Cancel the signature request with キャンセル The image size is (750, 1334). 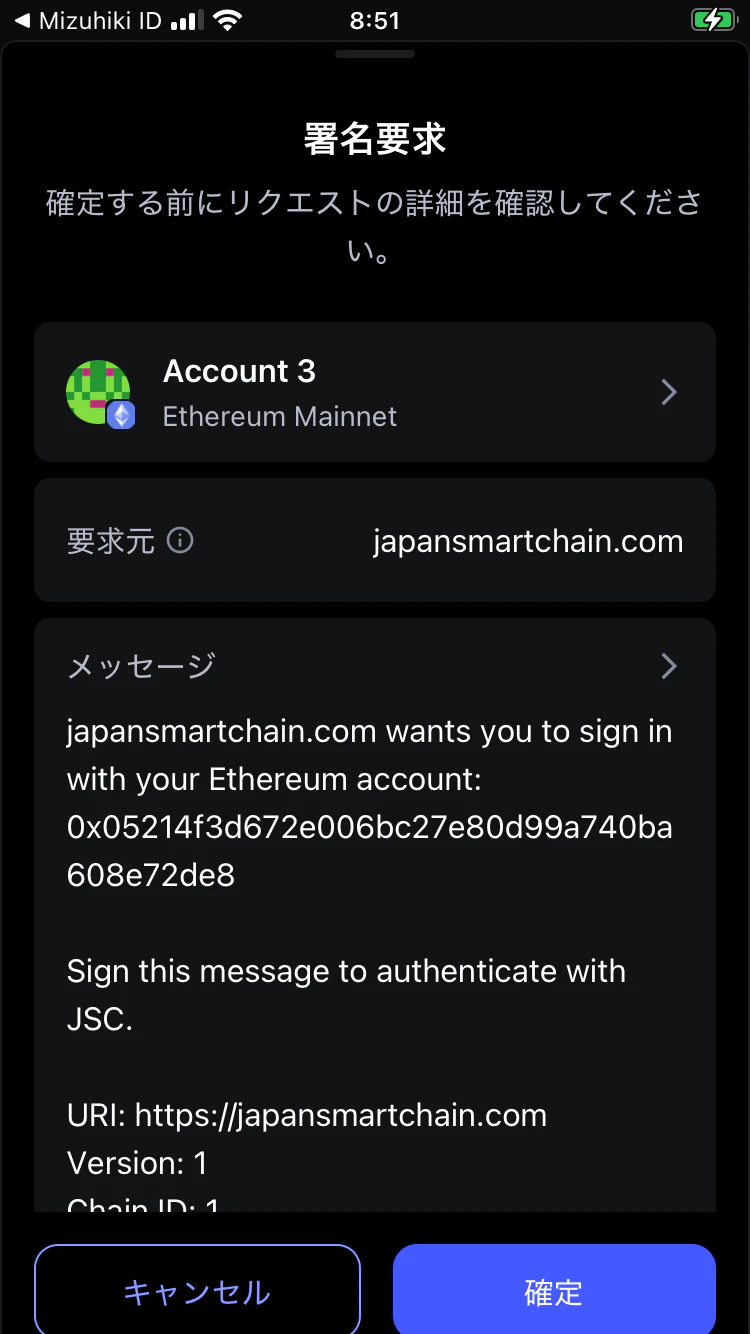(197, 1291)
